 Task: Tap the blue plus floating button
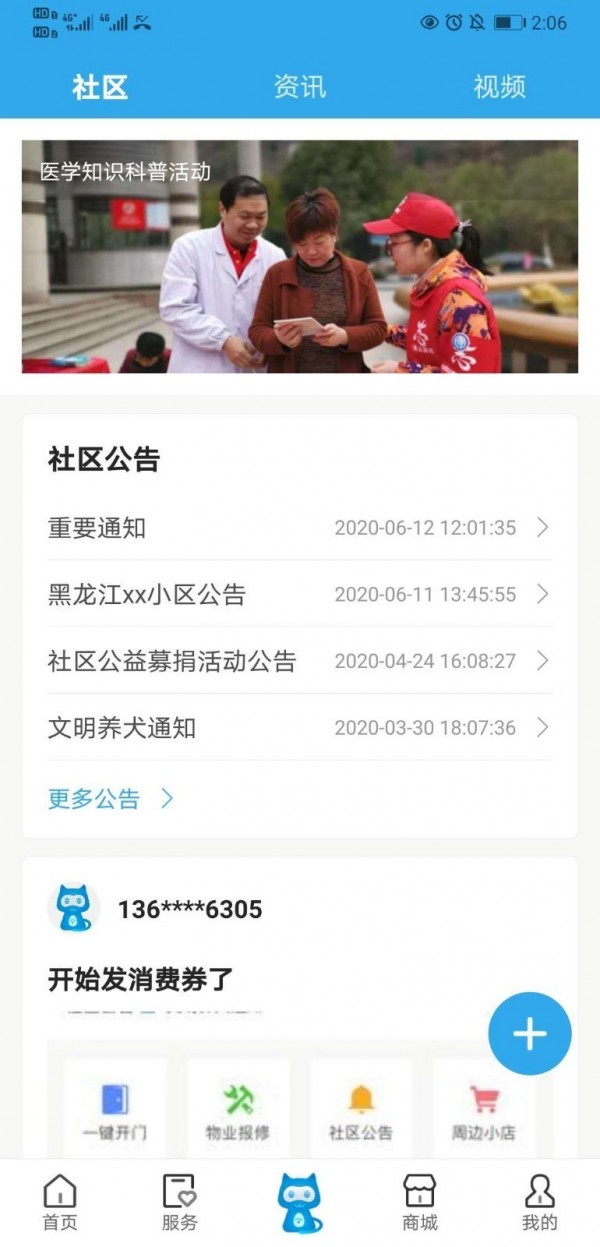coord(529,1034)
